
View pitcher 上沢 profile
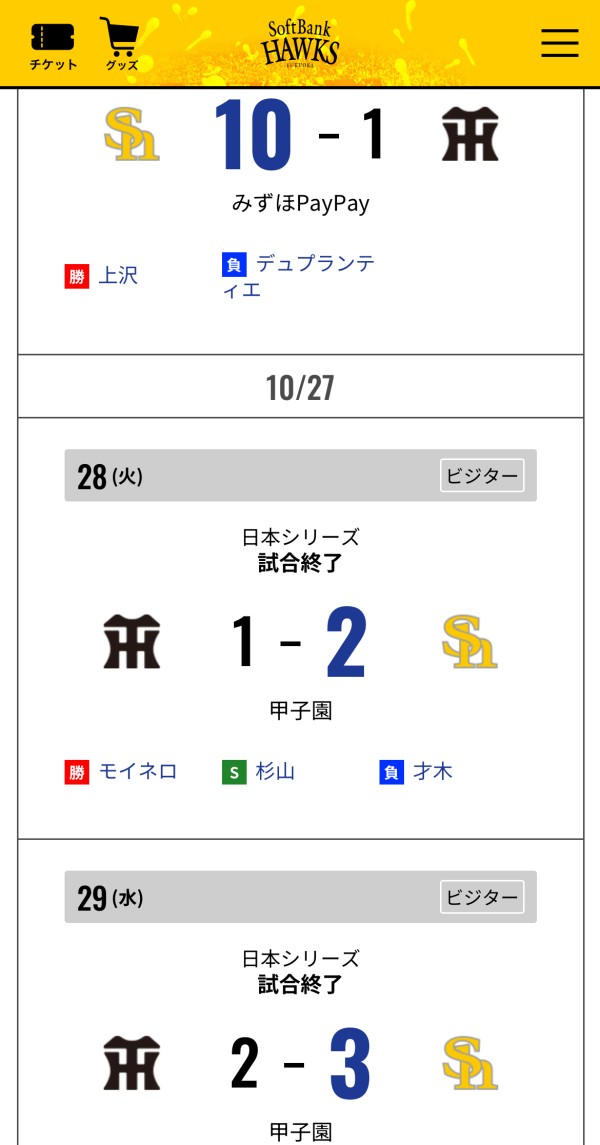(117, 276)
